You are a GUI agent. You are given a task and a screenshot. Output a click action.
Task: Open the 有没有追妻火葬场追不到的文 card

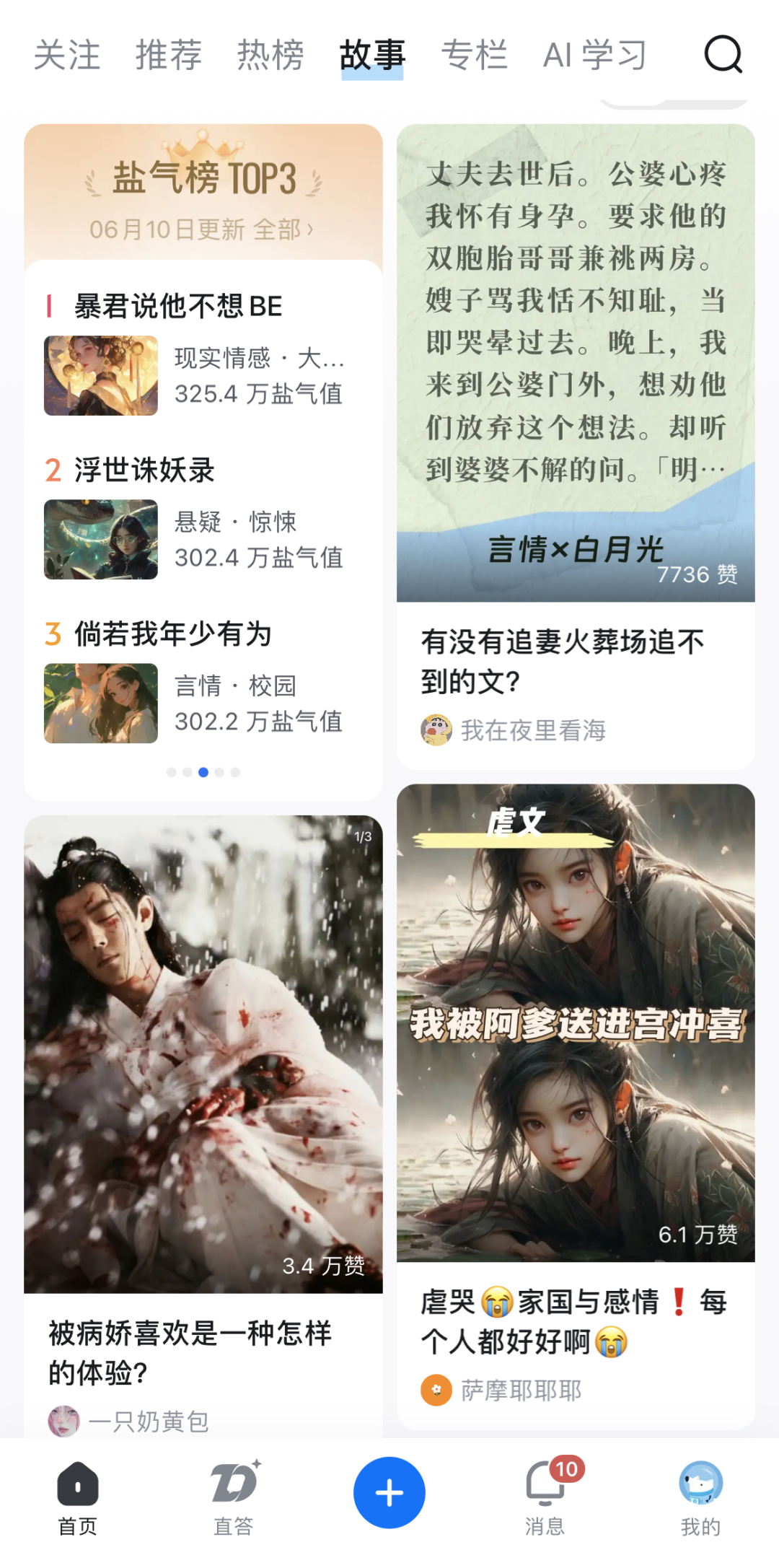click(x=563, y=660)
